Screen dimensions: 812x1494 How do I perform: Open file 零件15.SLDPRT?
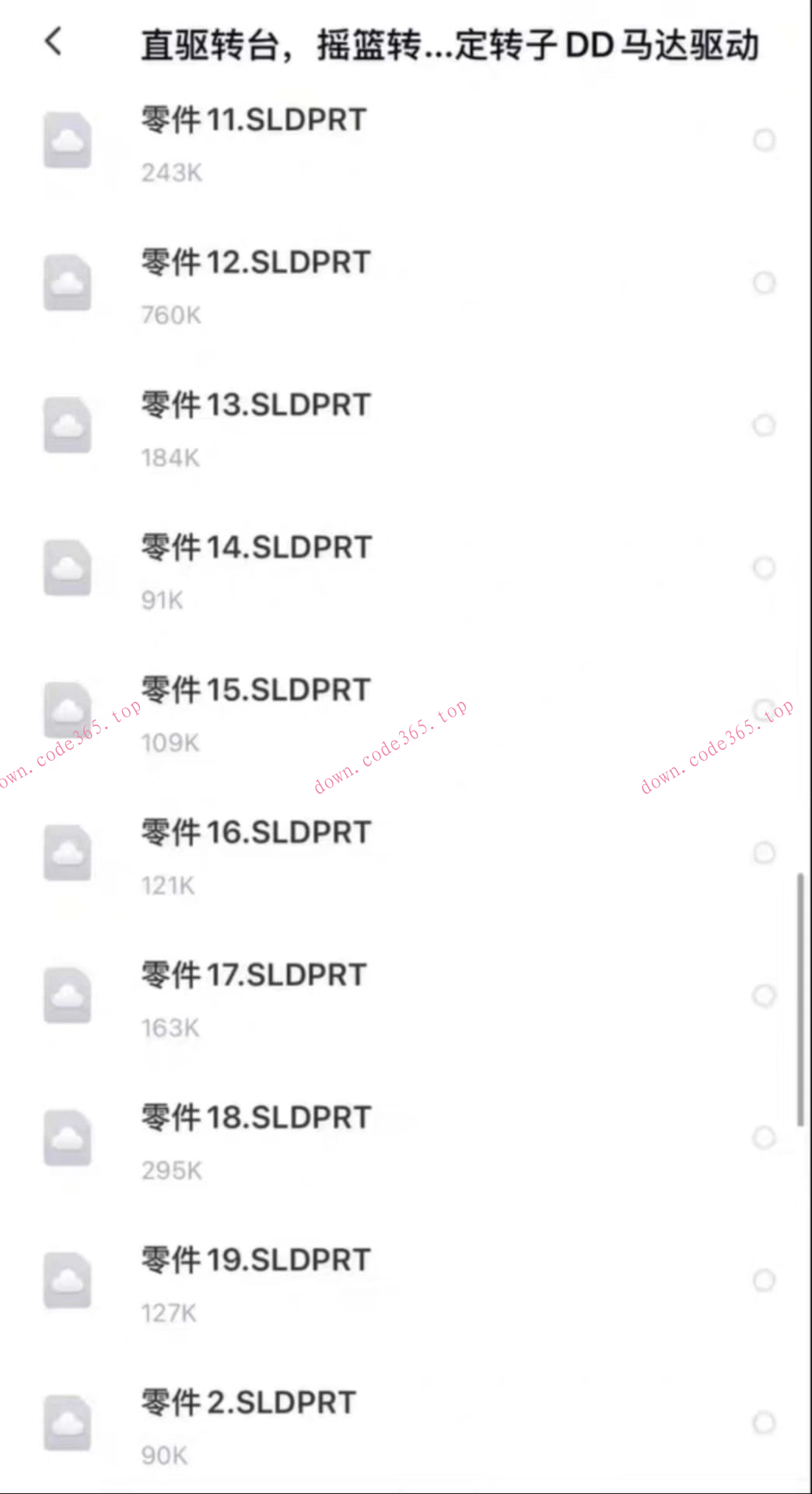(x=255, y=690)
